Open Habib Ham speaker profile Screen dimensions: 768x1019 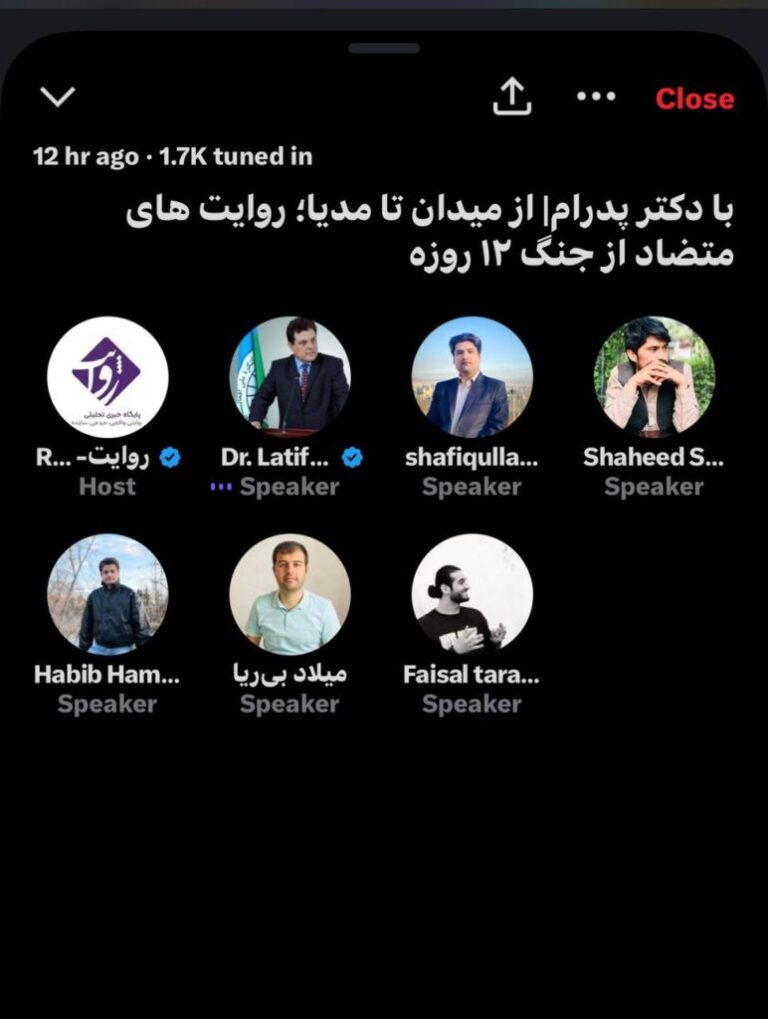click(107, 594)
